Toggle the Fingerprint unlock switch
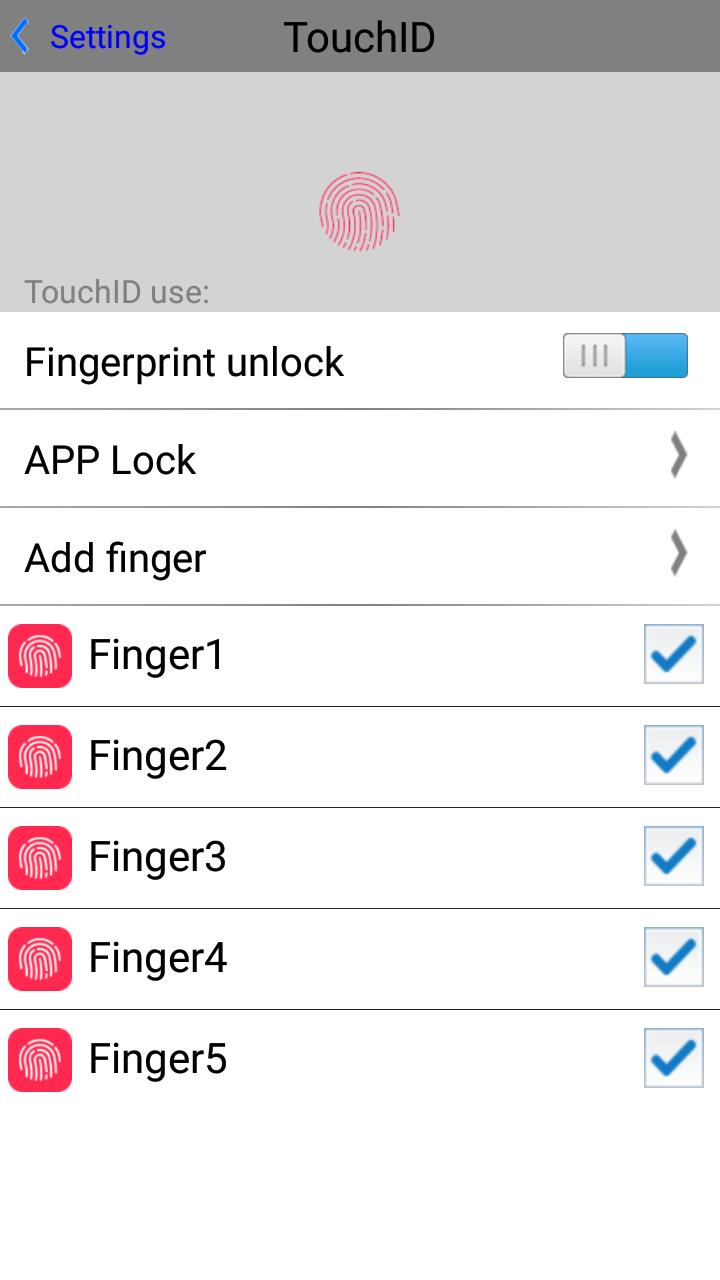Viewport: 720px width, 1280px height. (x=625, y=356)
